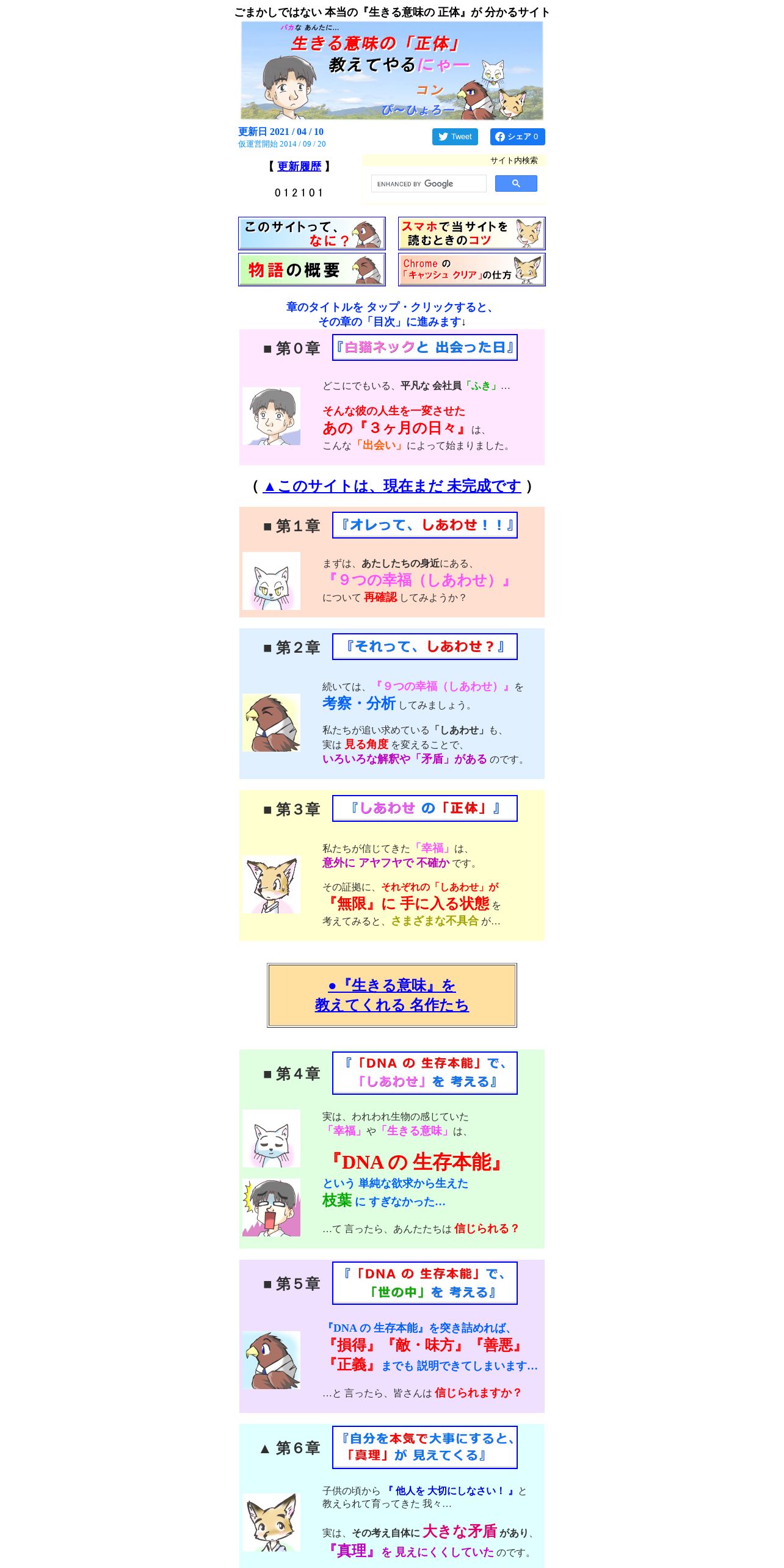Focus the Google site search box
This screenshot has height=1568, width=784.
coord(429,184)
